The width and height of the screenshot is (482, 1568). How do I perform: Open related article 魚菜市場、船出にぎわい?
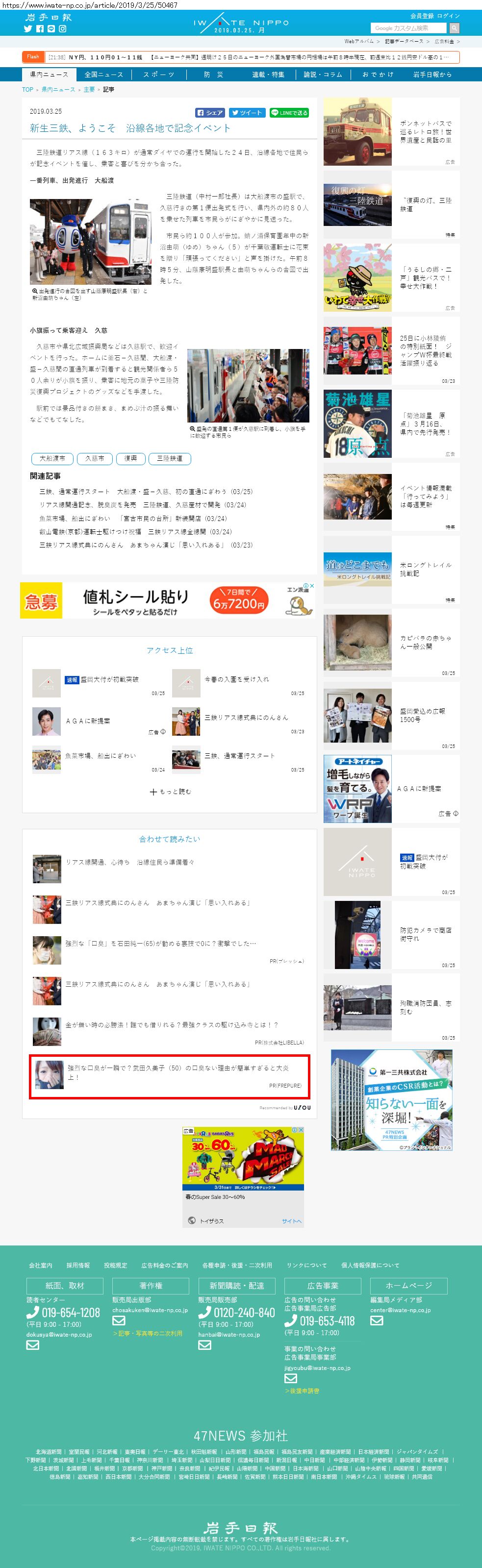click(75, 518)
